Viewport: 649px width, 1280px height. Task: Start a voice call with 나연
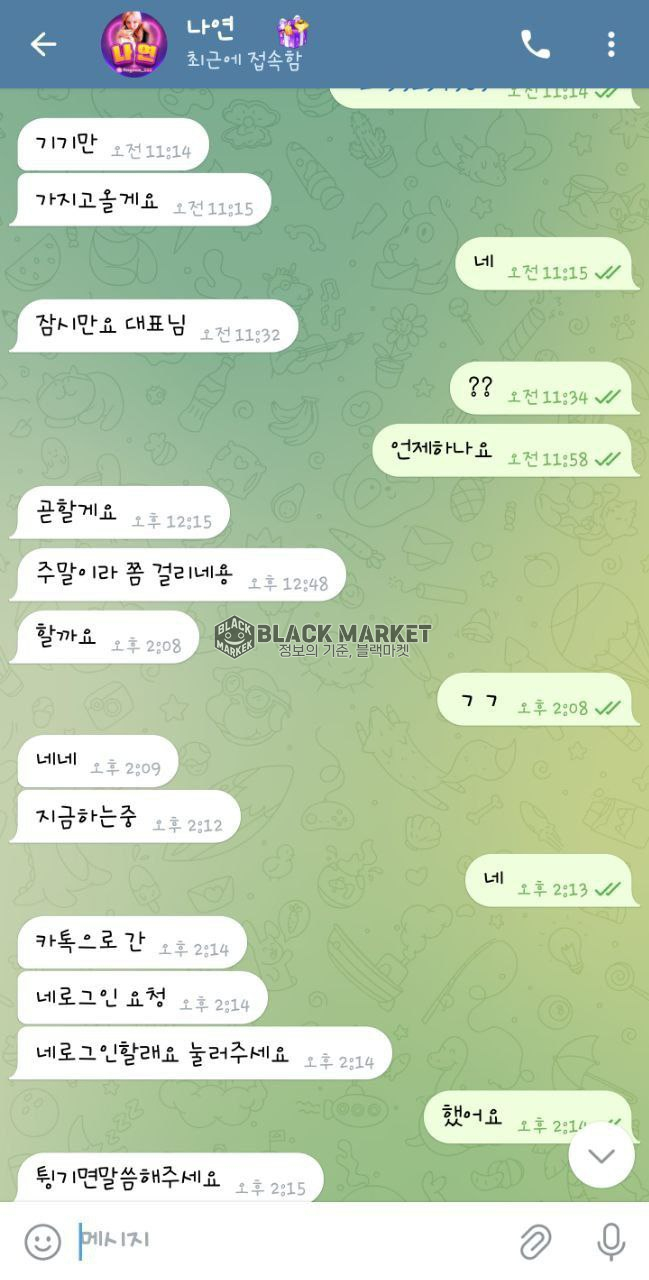click(x=535, y=44)
